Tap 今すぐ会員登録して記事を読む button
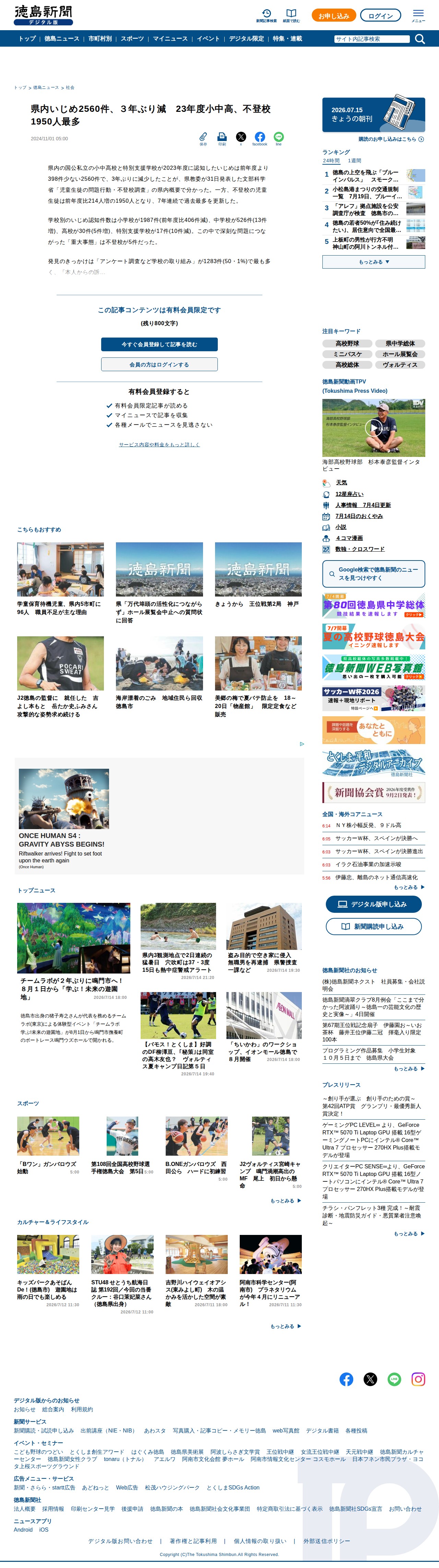The width and height of the screenshot is (439, 1568). (159, 344)
